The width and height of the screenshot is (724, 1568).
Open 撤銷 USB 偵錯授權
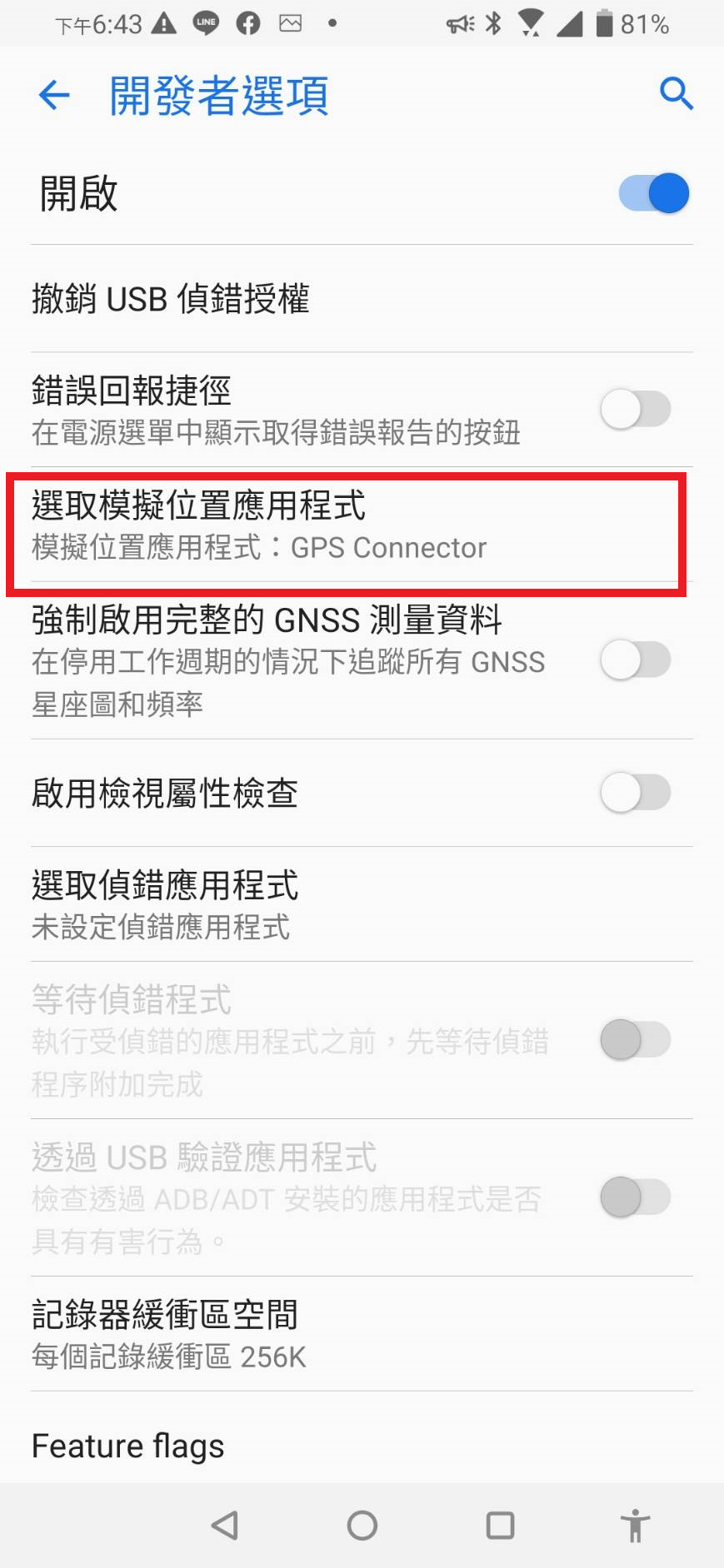(362, 299)
